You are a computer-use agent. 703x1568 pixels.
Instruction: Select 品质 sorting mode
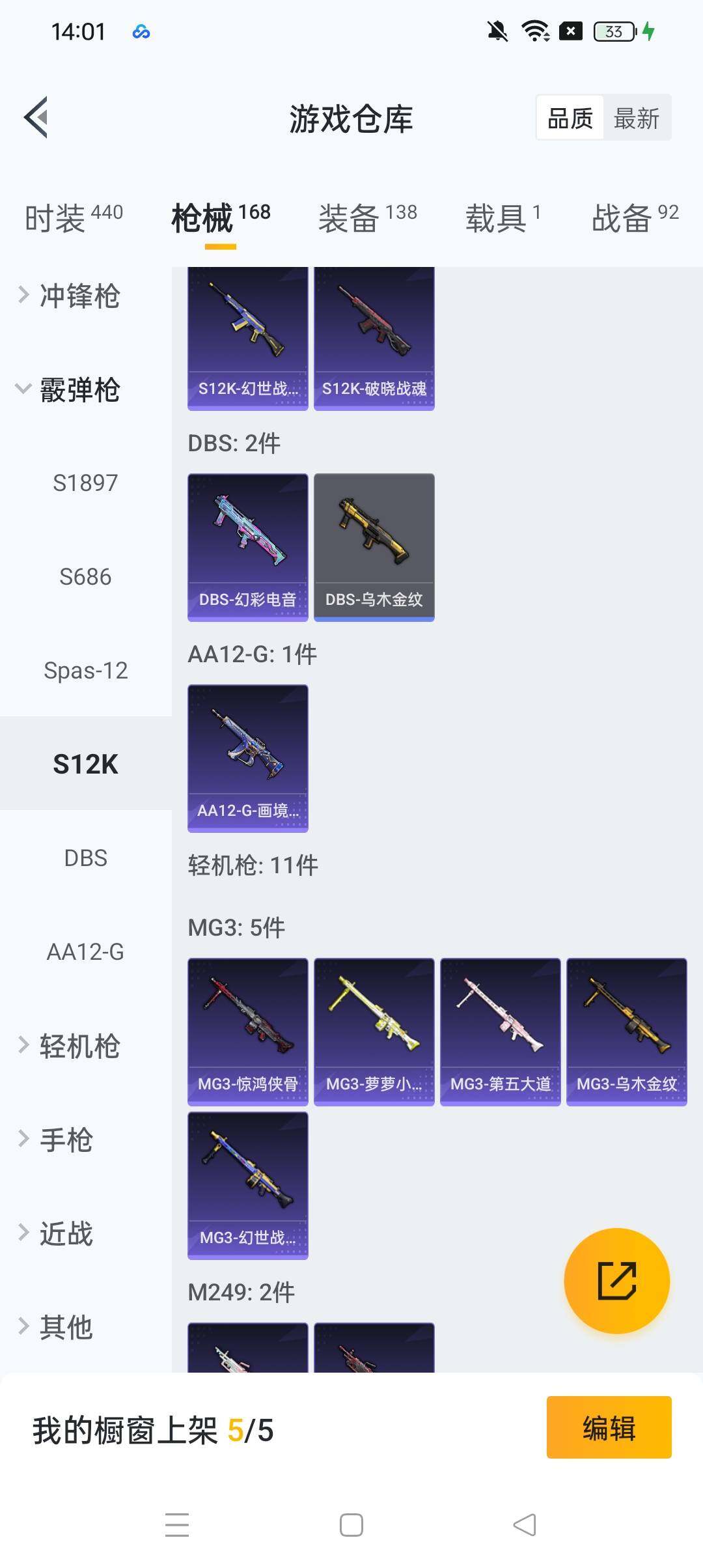(570, 119)
